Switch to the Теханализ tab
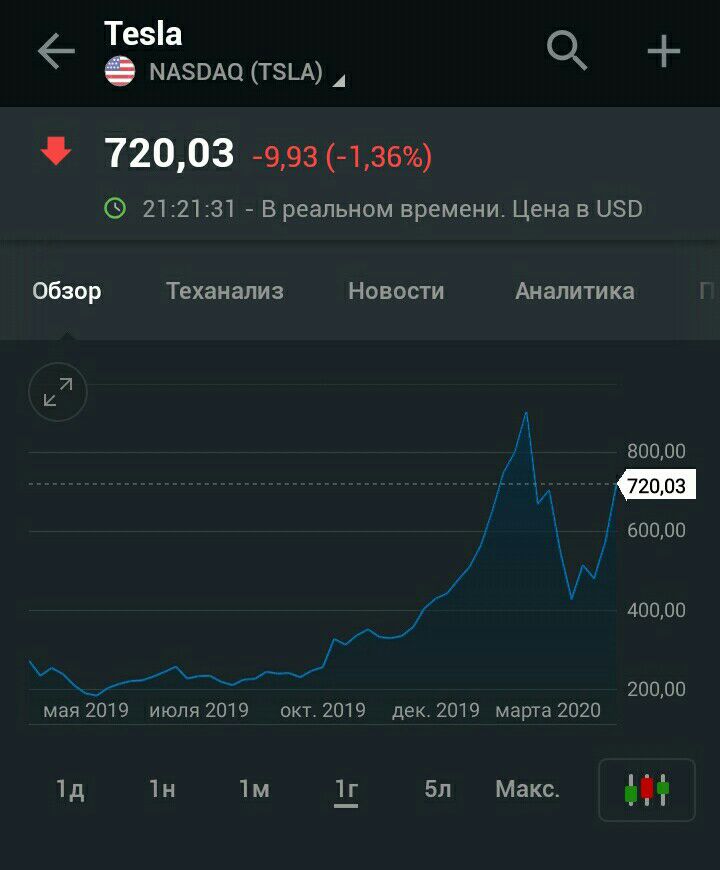 click(x=225, y=291)
